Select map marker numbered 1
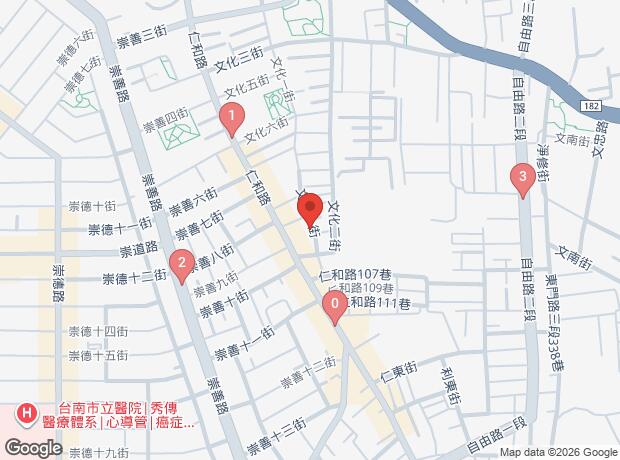Viewport: 620px width, 460px height. pos(231,118)
